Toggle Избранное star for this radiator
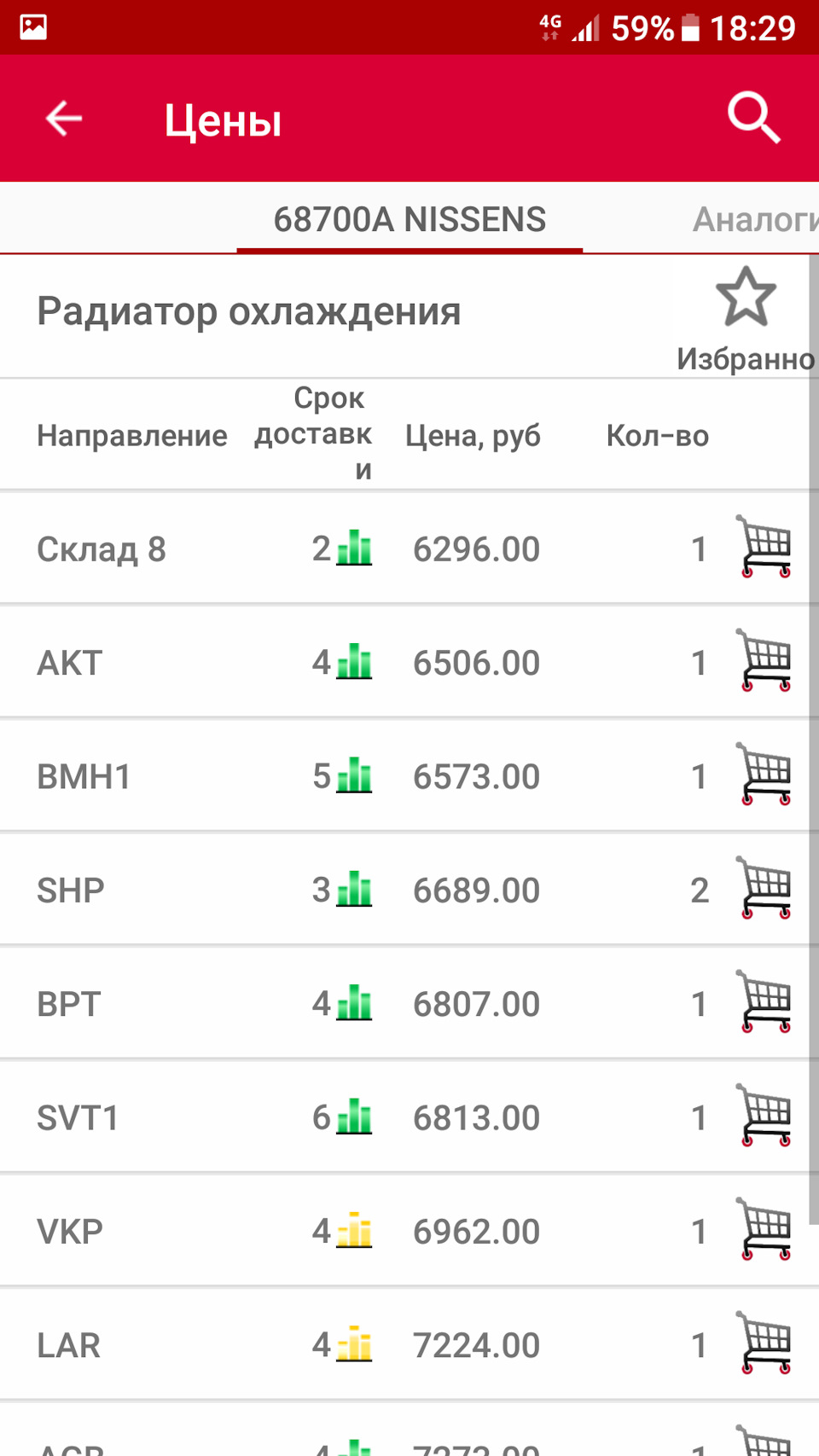The width and height of the screenshot is (819, 1456). click(745, 298)
